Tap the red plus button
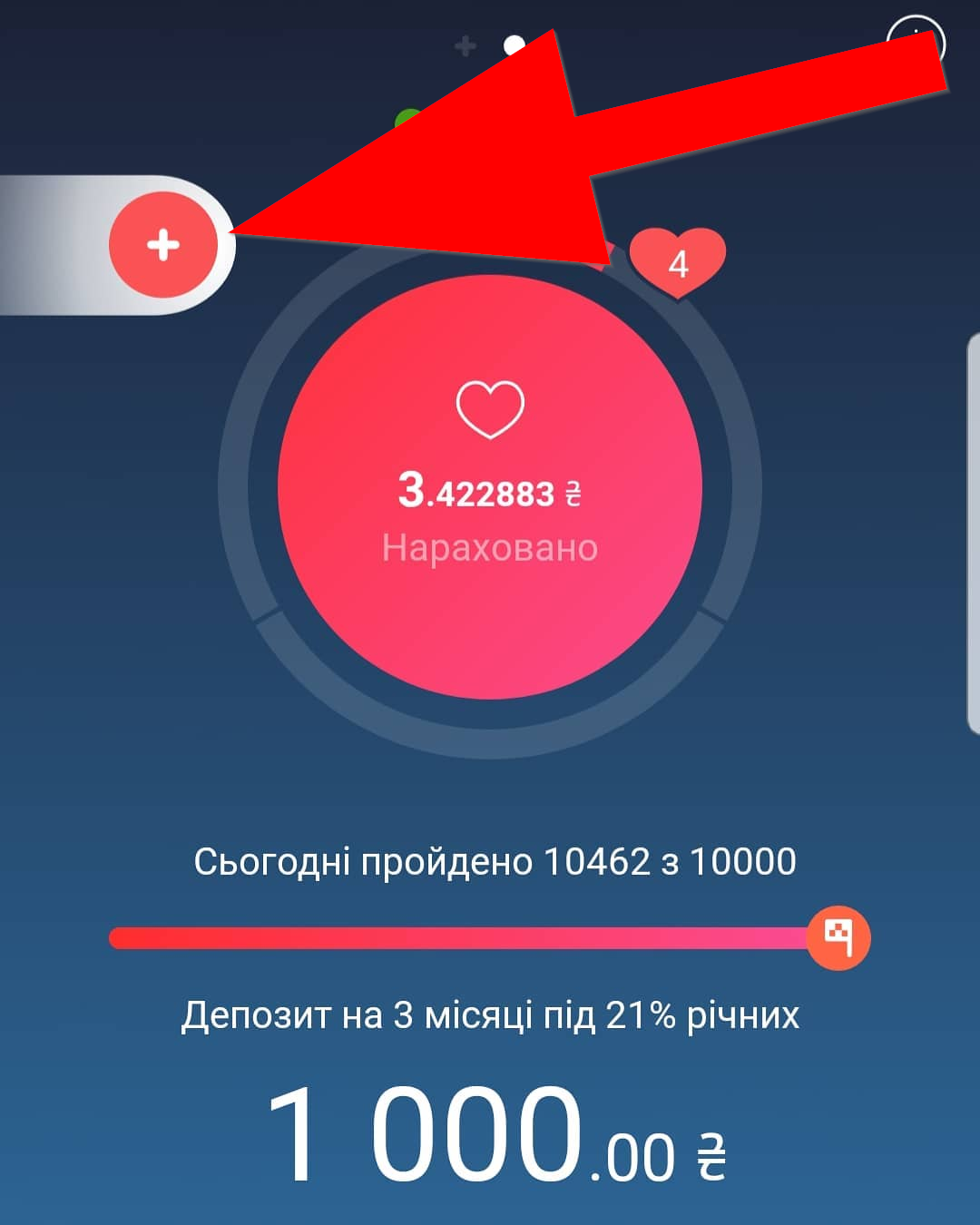 point(163,245)
